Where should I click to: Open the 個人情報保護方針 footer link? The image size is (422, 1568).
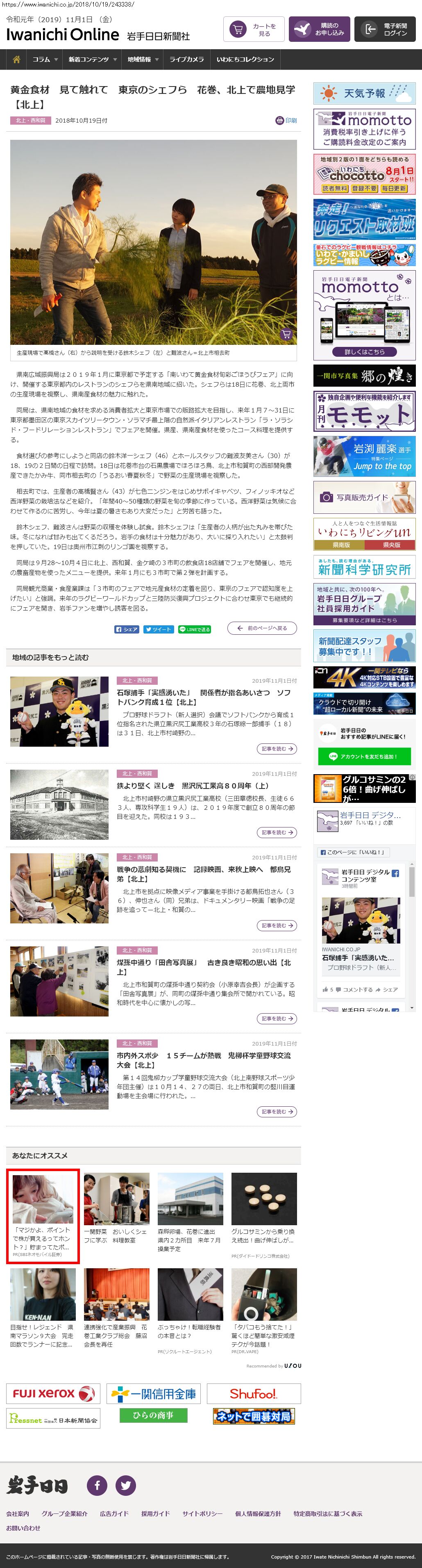258,1514
